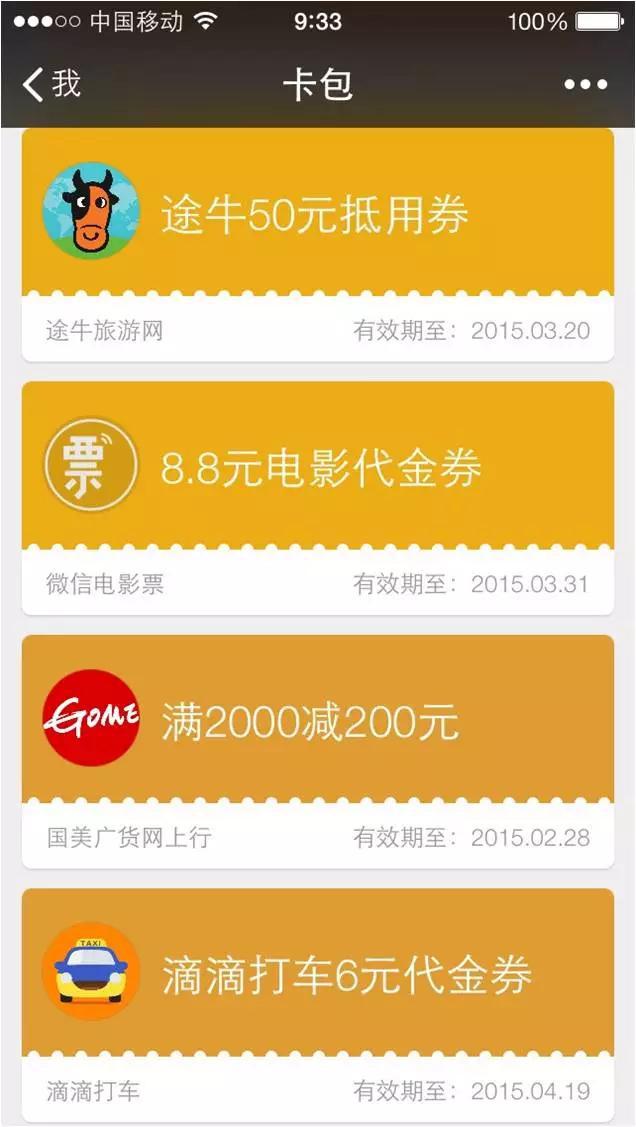This screenshot has width=636, height=1127.
Task: Go back to the 我 page
Action: tap(52, 84)
